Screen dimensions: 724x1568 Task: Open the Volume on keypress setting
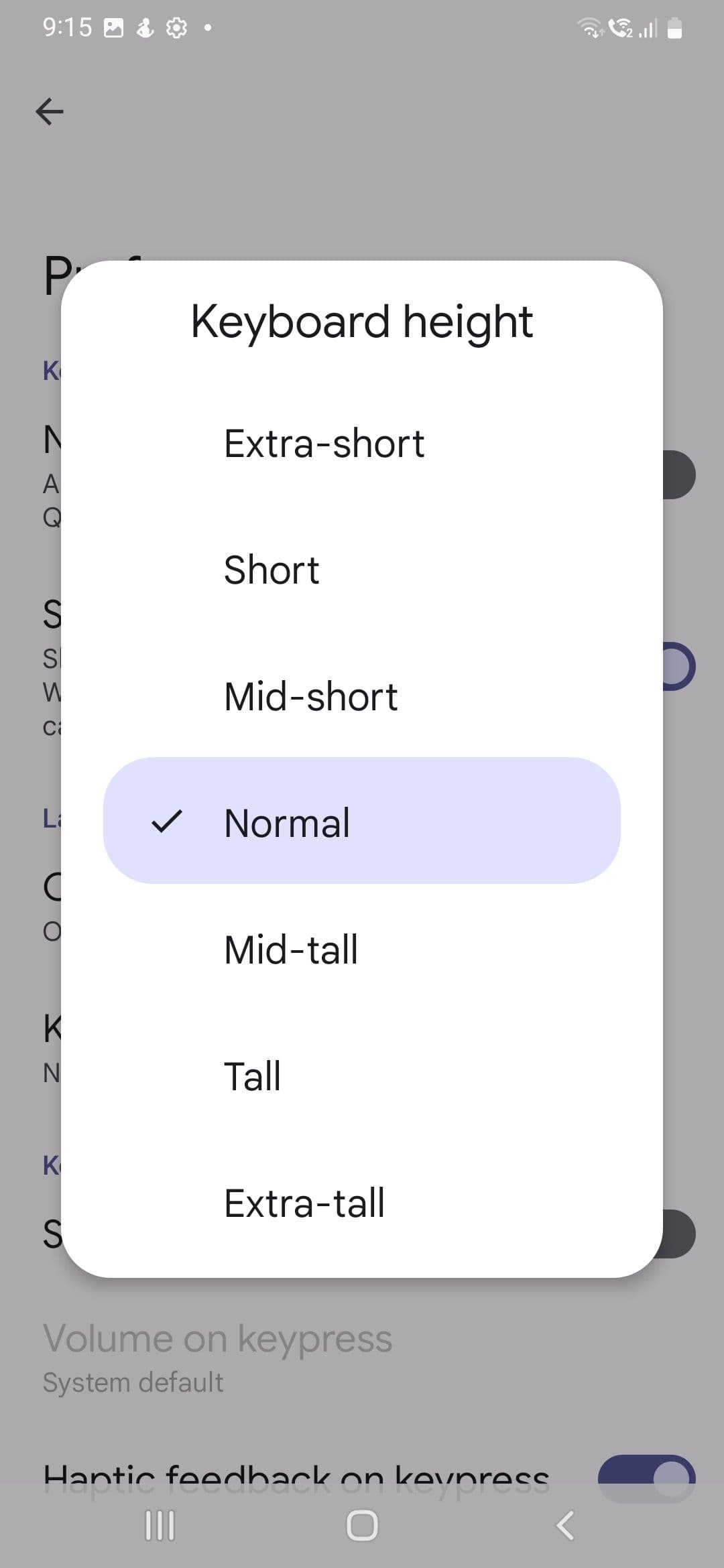(x=218, y=1338)
